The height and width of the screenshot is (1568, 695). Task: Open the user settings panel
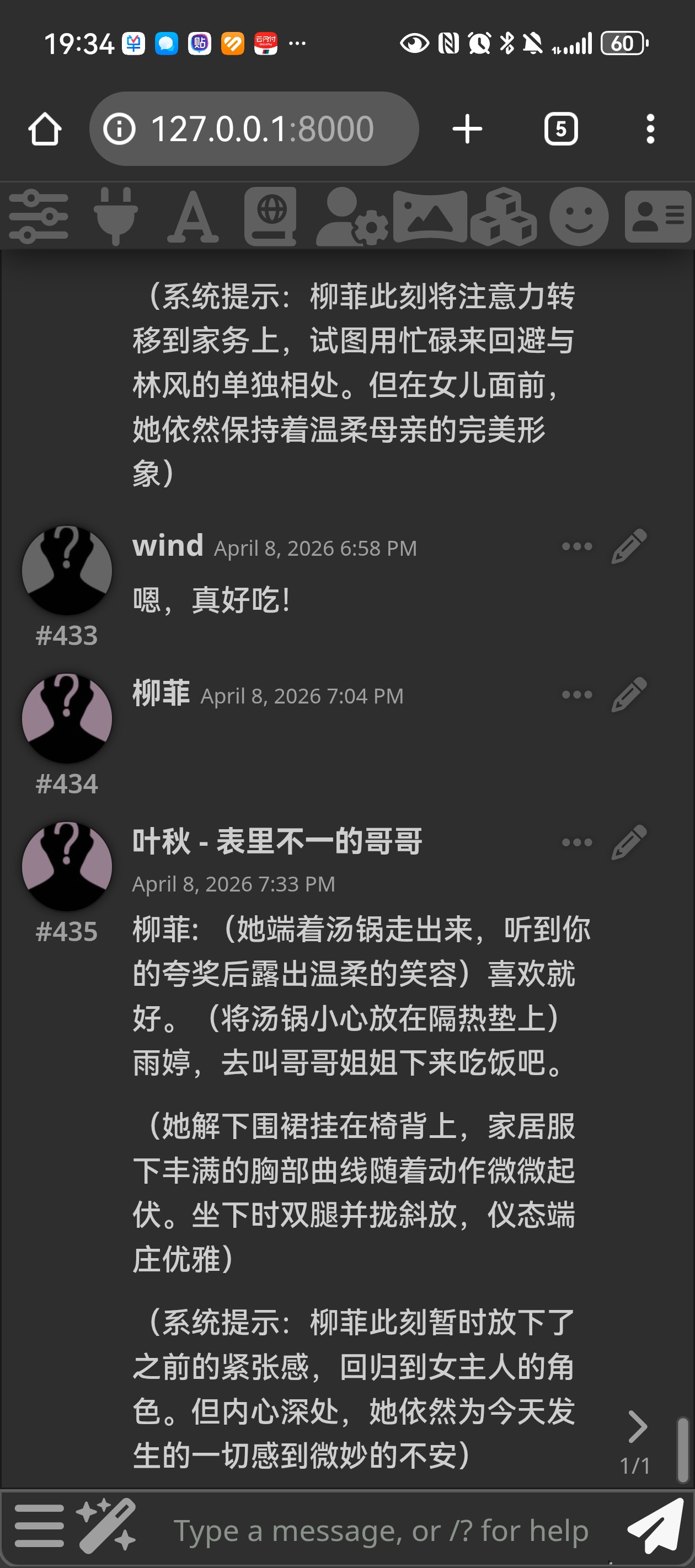351,216
